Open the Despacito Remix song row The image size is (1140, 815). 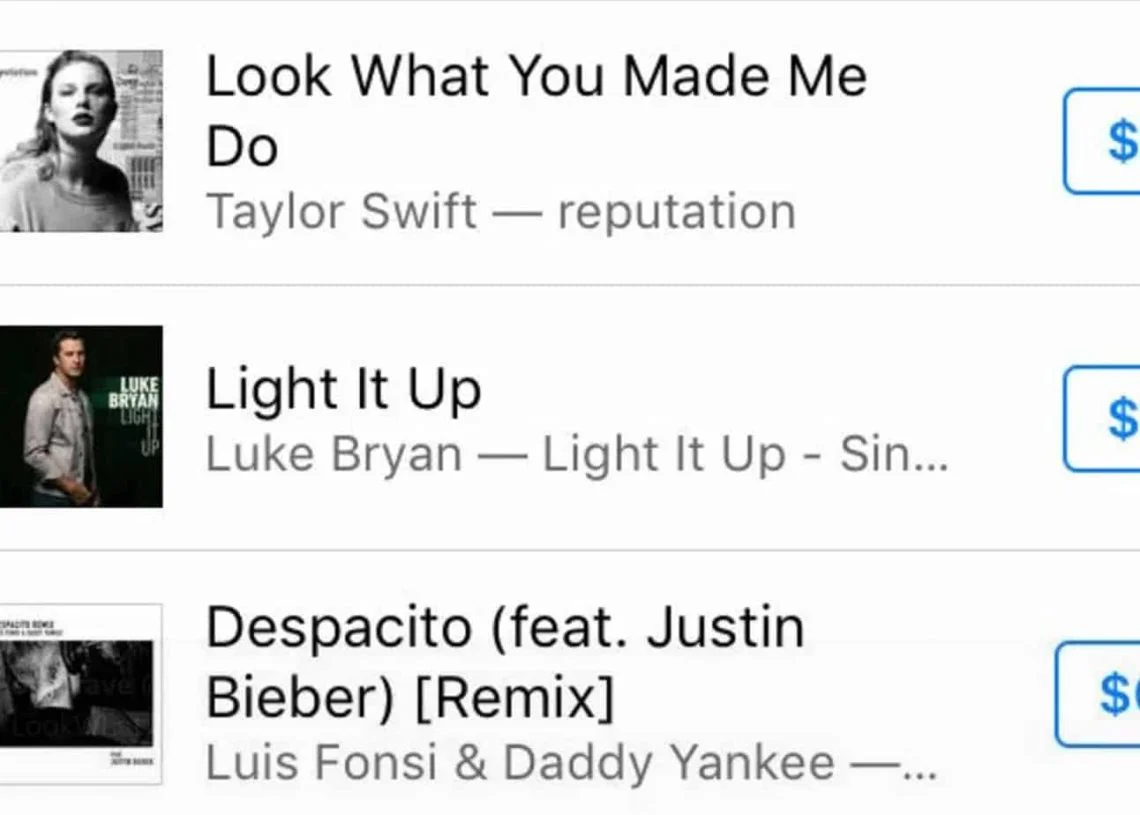(505, 661)
